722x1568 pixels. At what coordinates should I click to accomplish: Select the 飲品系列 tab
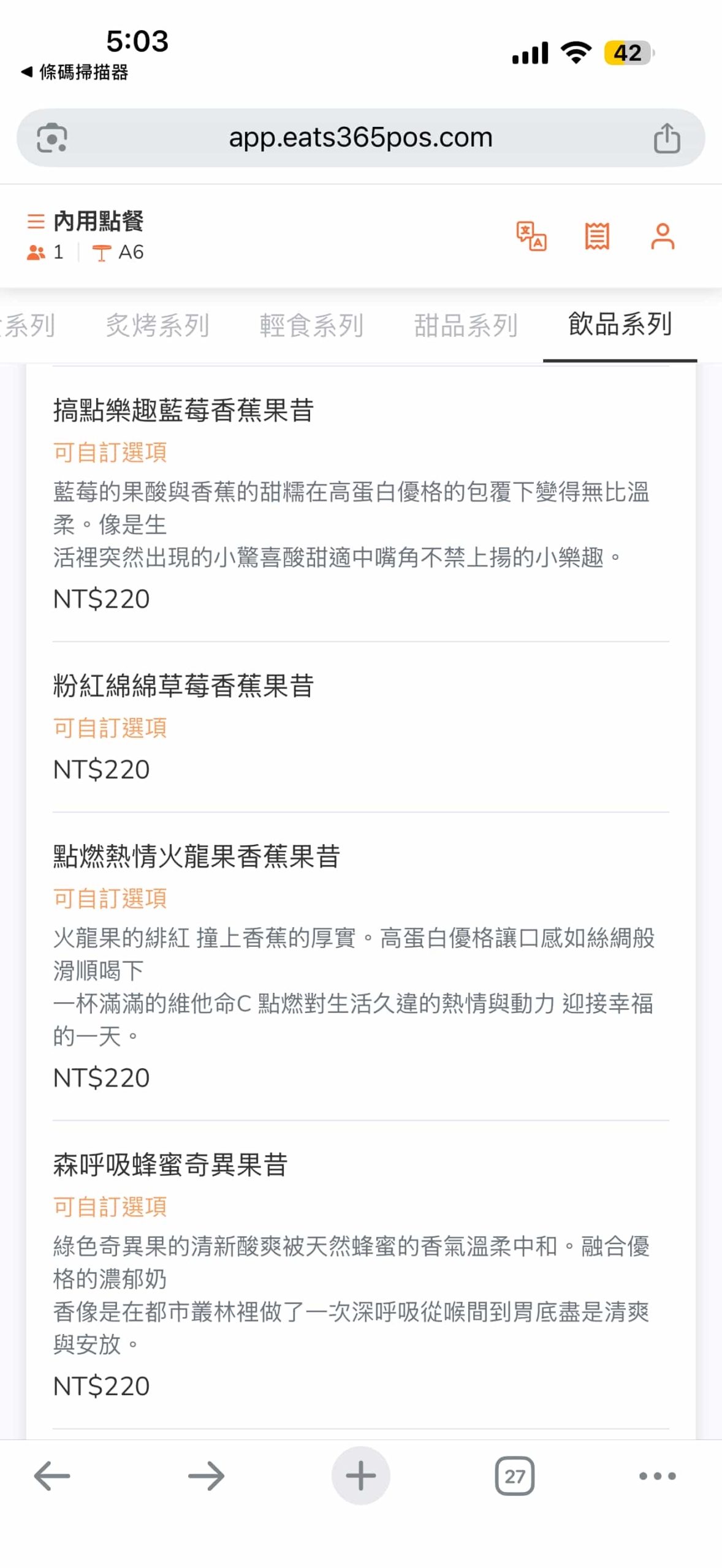tap(620, 324)
